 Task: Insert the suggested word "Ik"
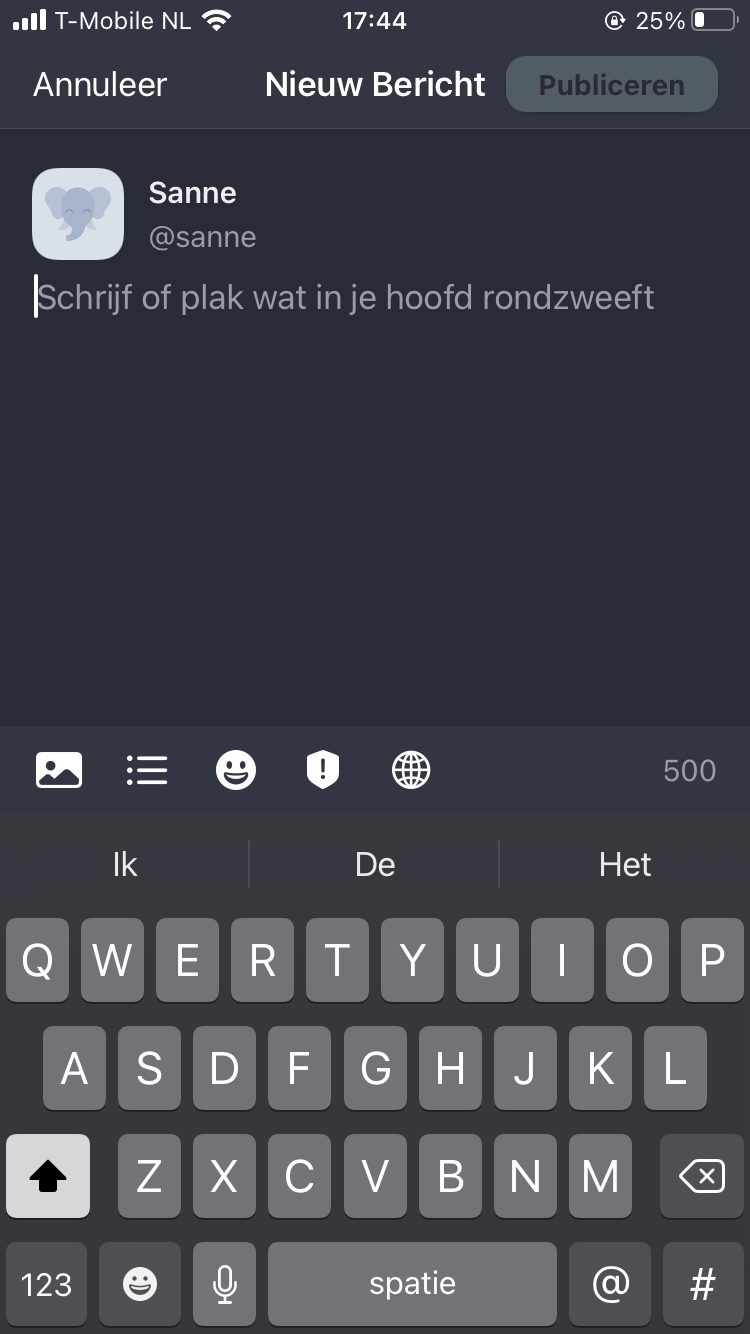coord(125,864)
